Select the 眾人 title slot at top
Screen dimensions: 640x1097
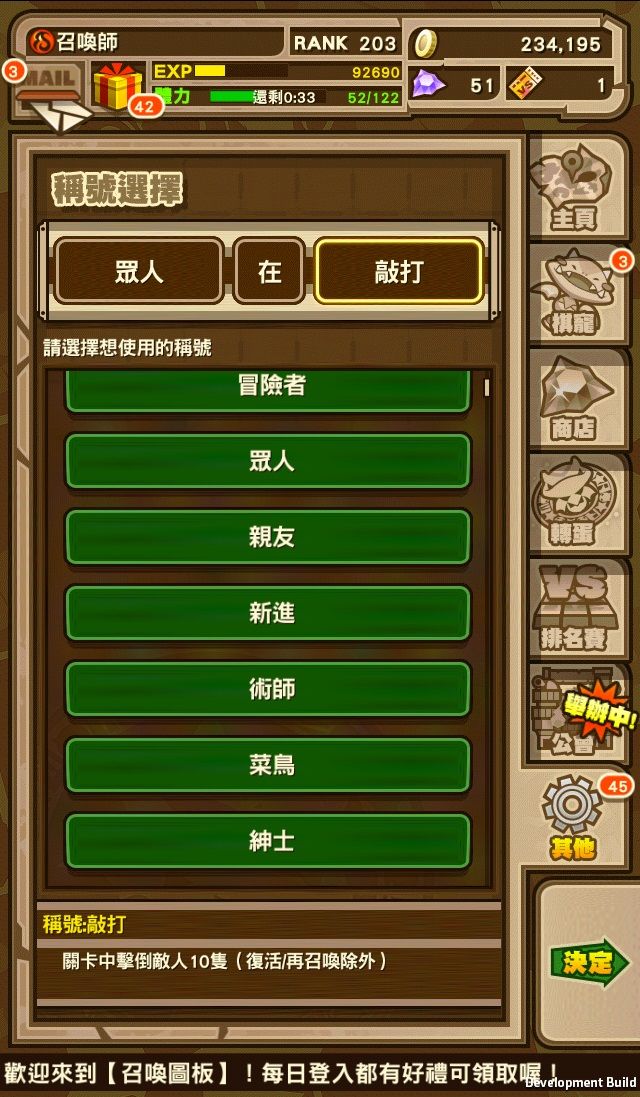tap(139, 271)
